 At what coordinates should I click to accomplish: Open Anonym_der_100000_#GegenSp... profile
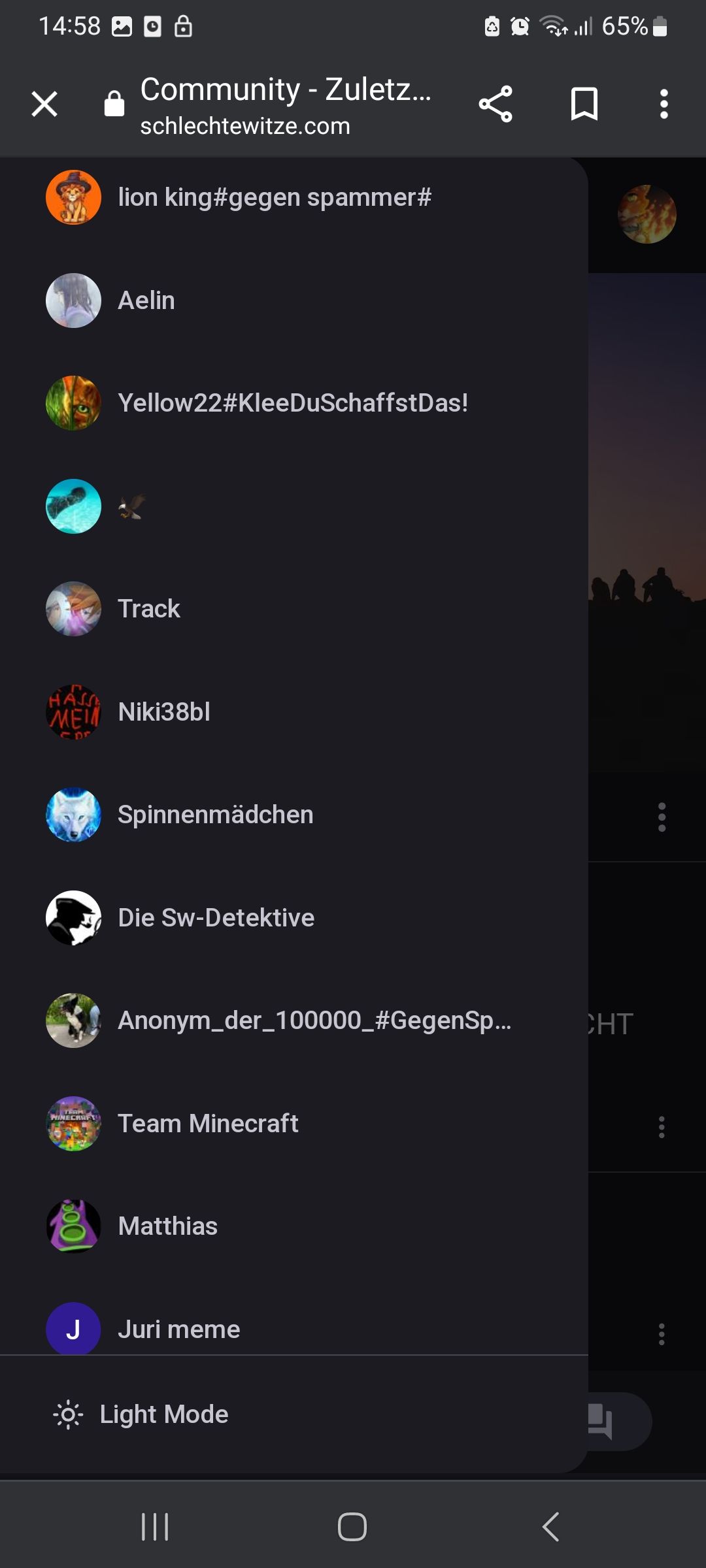click(x=314, y=1021)
